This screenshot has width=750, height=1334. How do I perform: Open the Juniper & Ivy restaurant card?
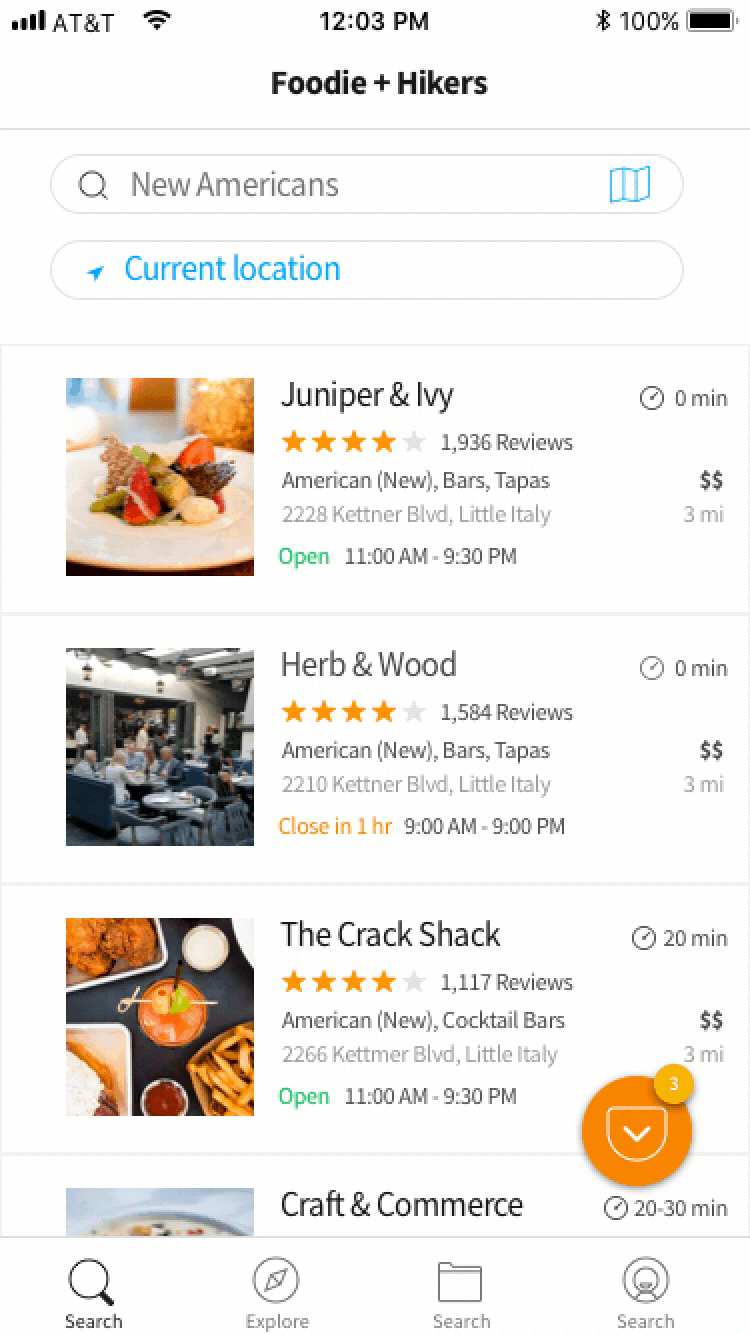tap(375, 478)
